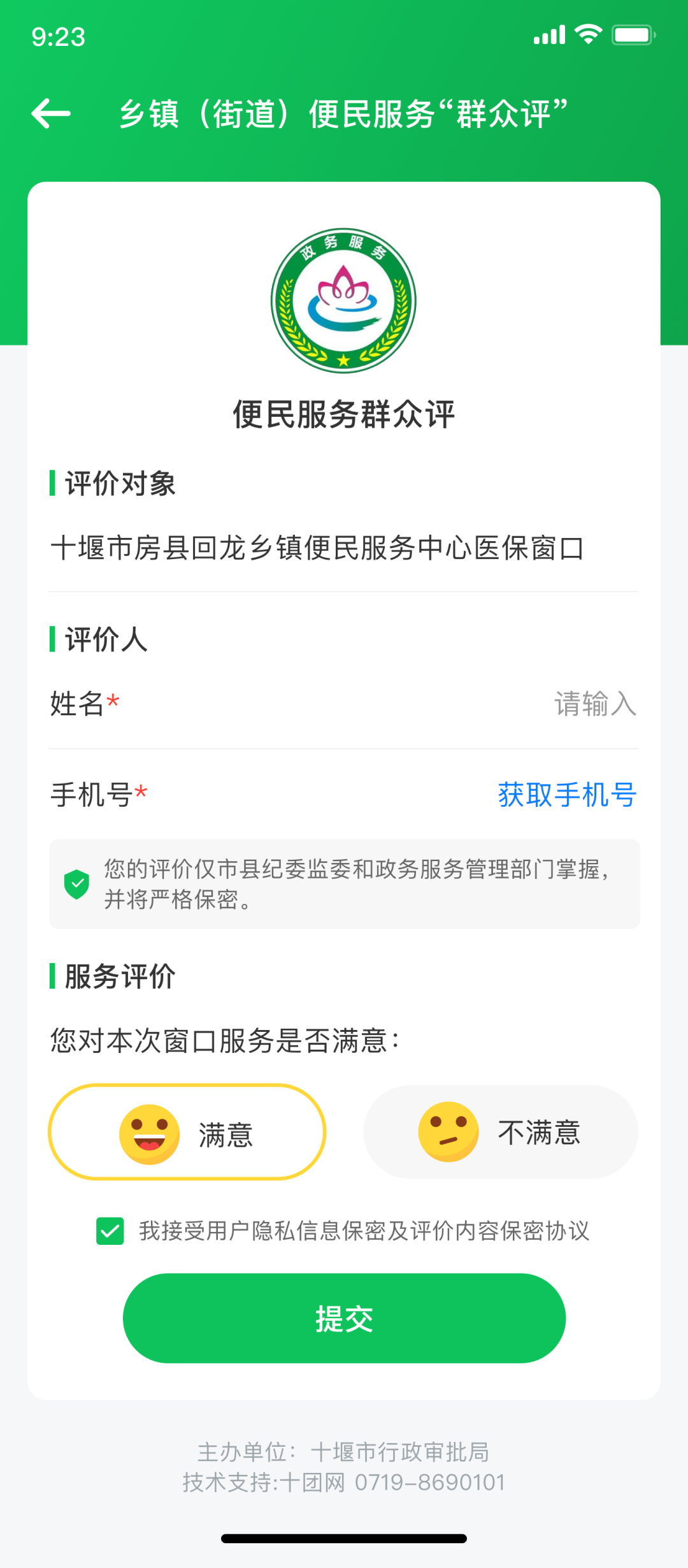Go back using the top arrow
688x1568 pixels.
(x=51, y=113)
